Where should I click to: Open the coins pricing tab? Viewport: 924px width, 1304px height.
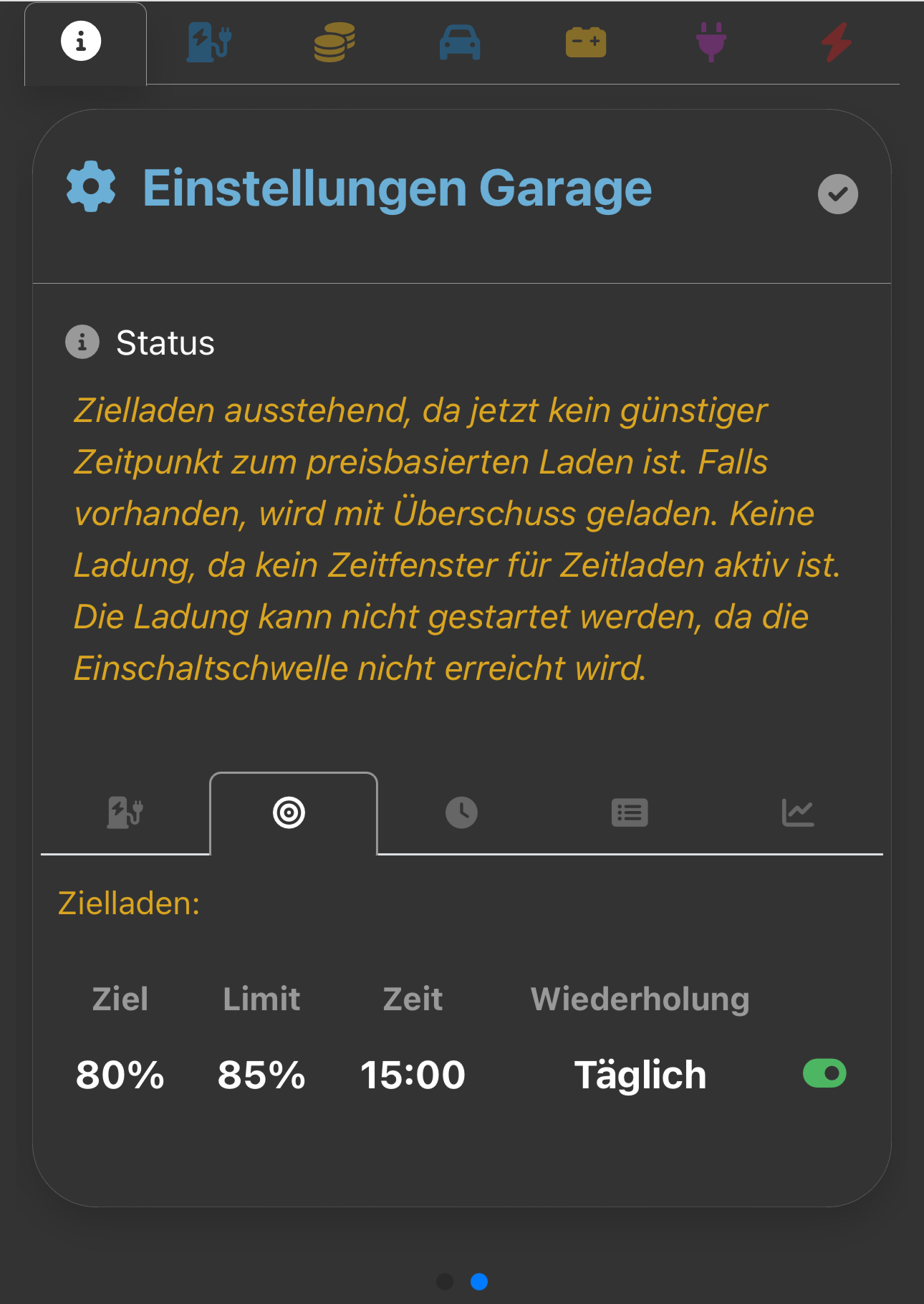tap(335, 42)
